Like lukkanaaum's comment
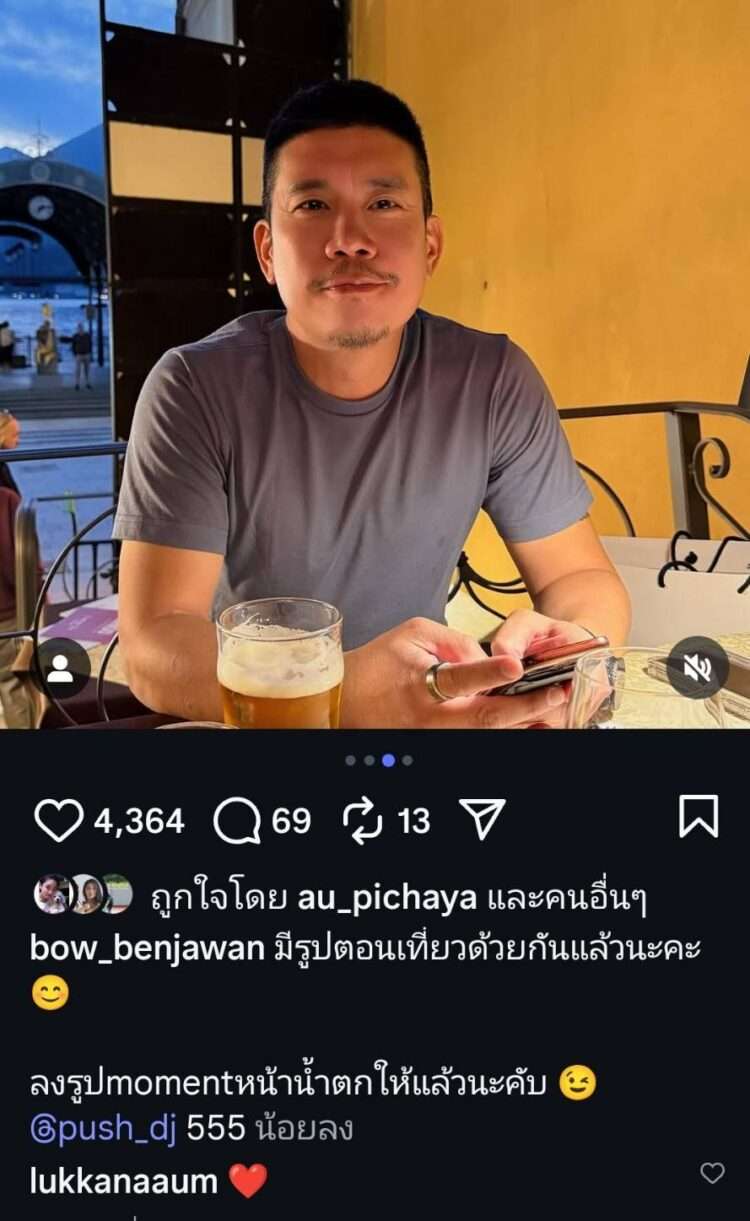The width and height of the screenshot is (750, 1221). 712,1173
